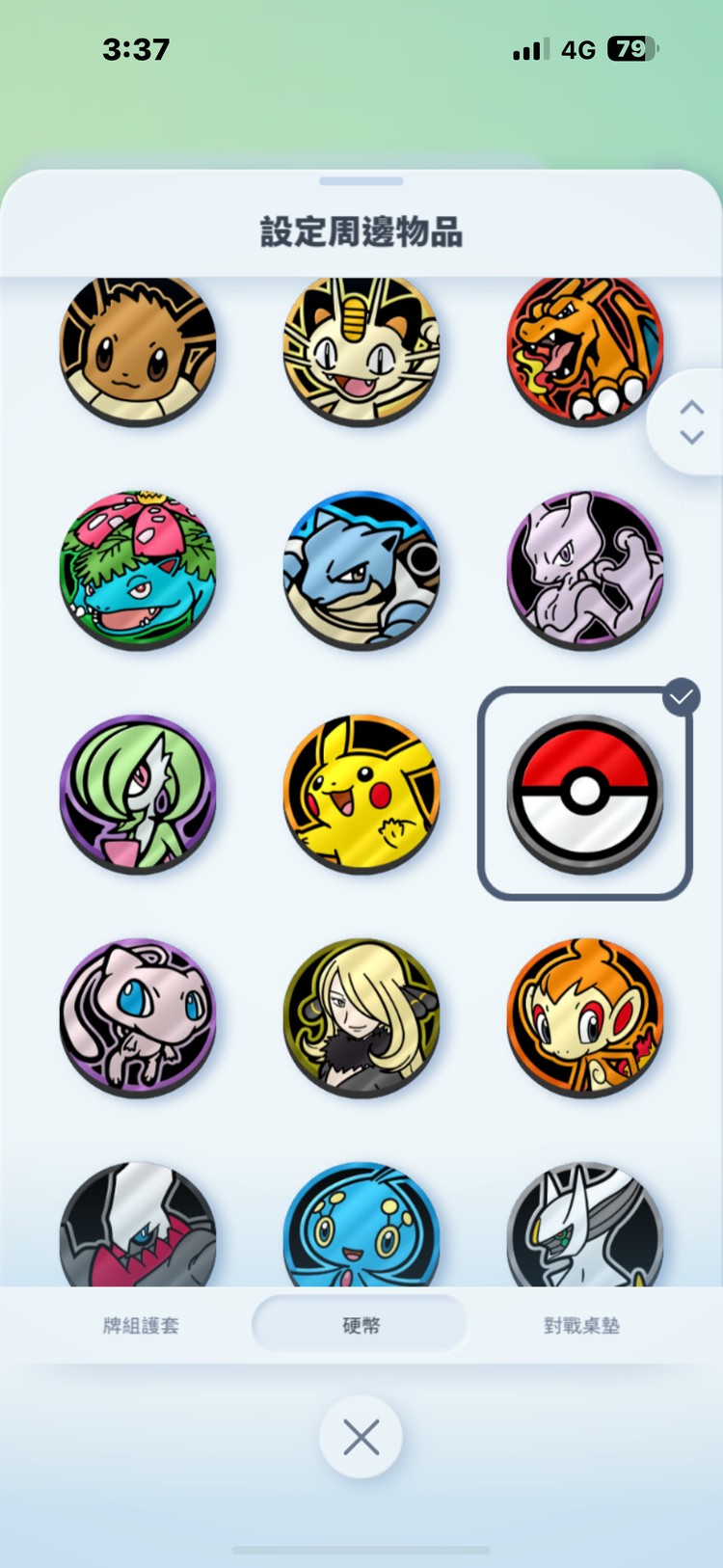Screen dimensions: 723x1568
Task: Pick the Chimchar coin
Action: click(x=584, y=1016)
